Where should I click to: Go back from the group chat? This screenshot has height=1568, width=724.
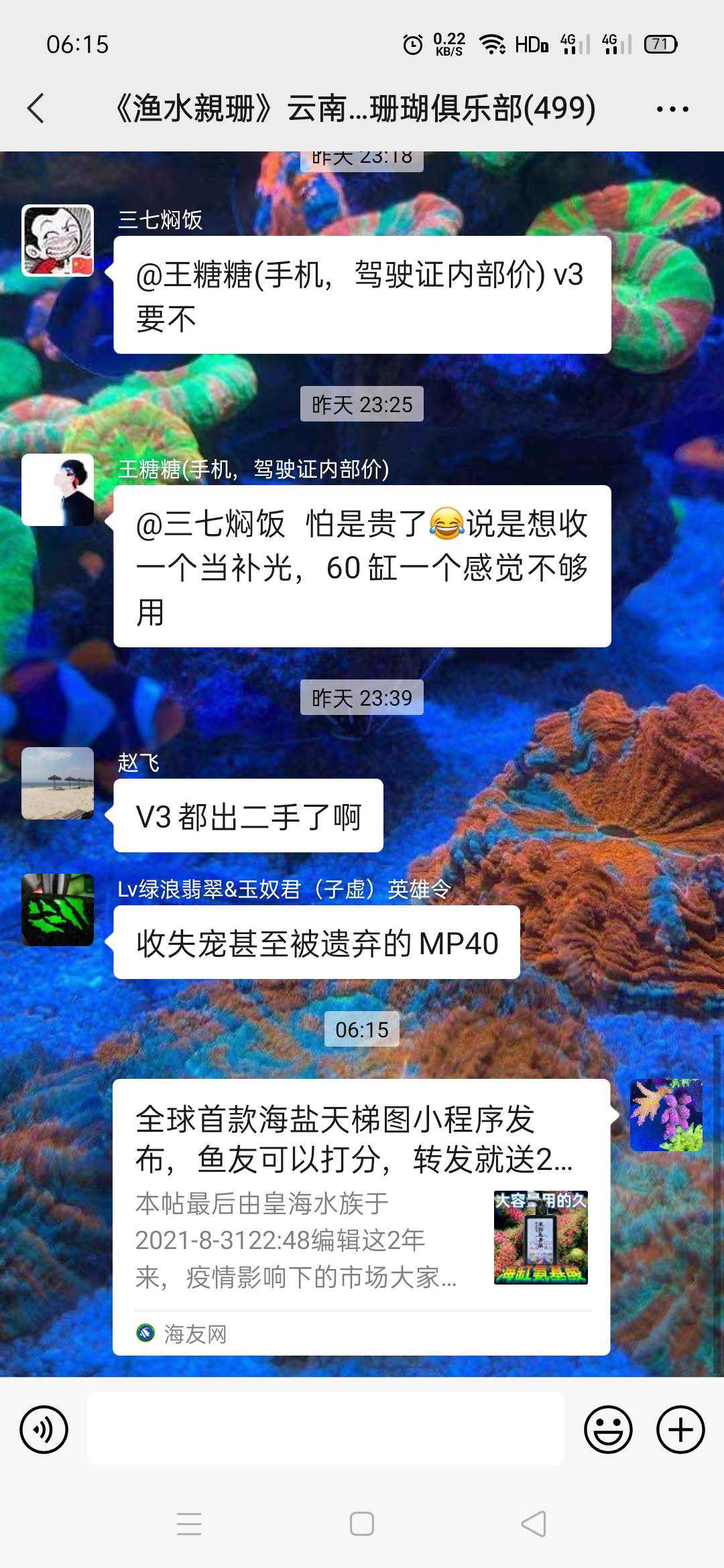(36, 109)
